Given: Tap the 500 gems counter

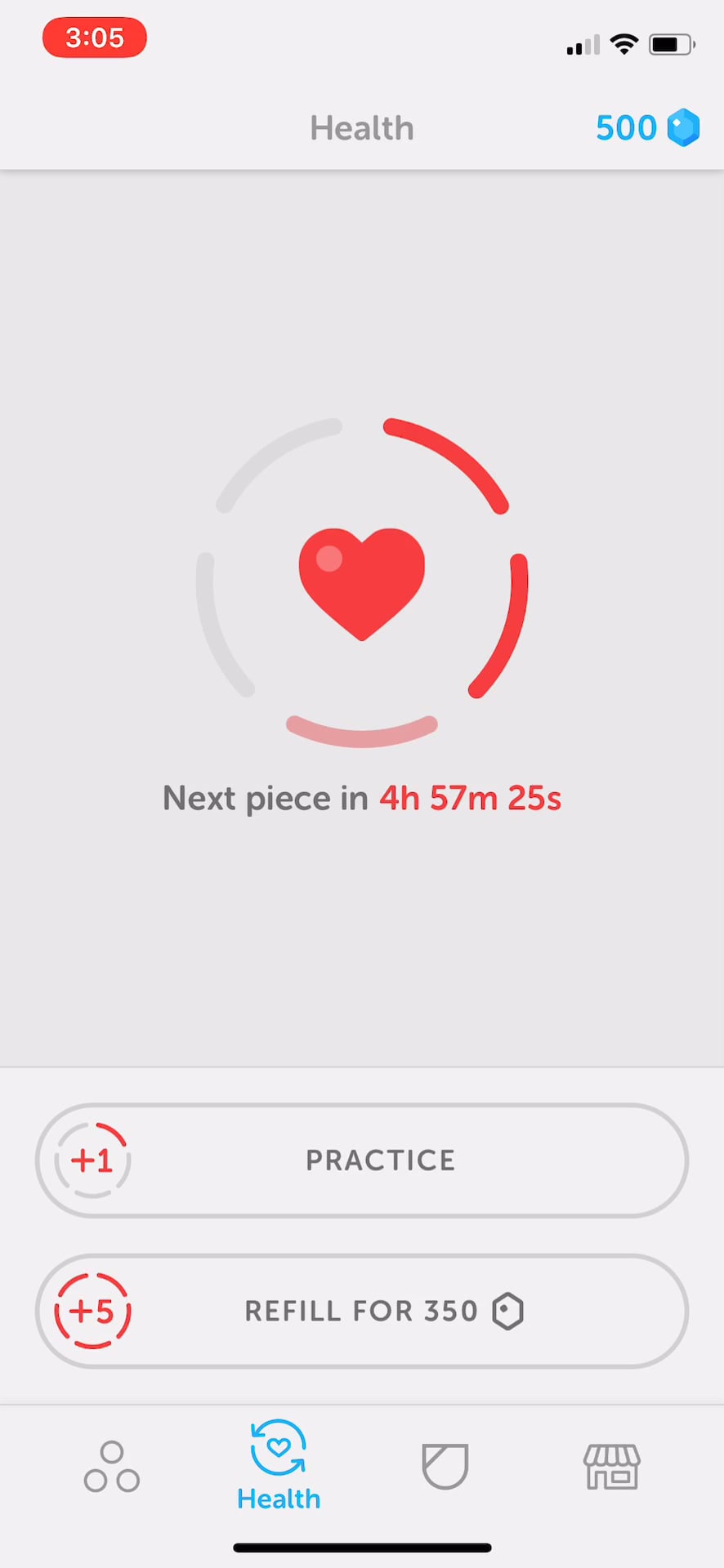Looking at the screenshot, I should point(647,128).
